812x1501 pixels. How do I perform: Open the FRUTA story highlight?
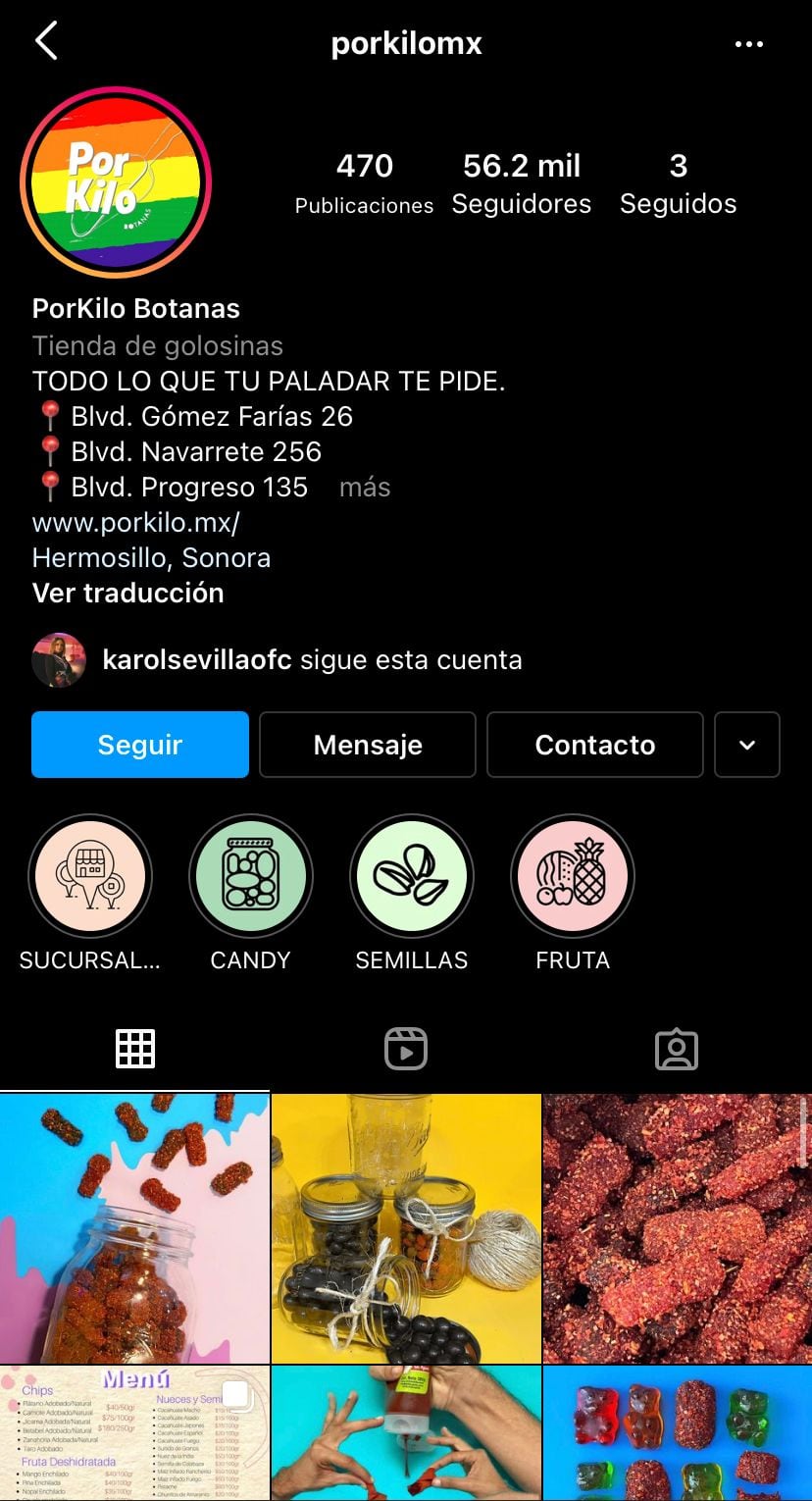[573, 876]
